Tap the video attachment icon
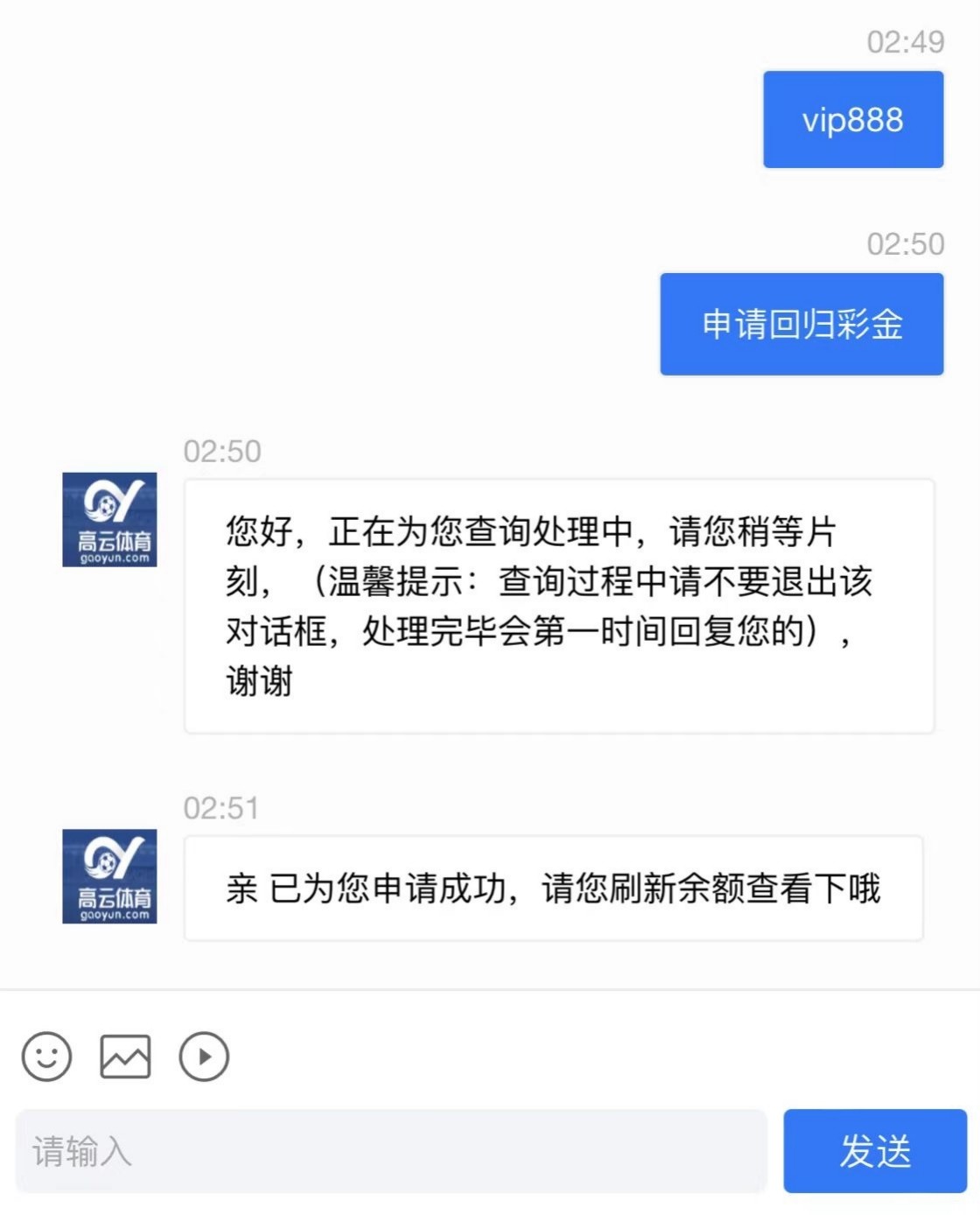Screen dimensions: 980x1215 pos(204,1057)
